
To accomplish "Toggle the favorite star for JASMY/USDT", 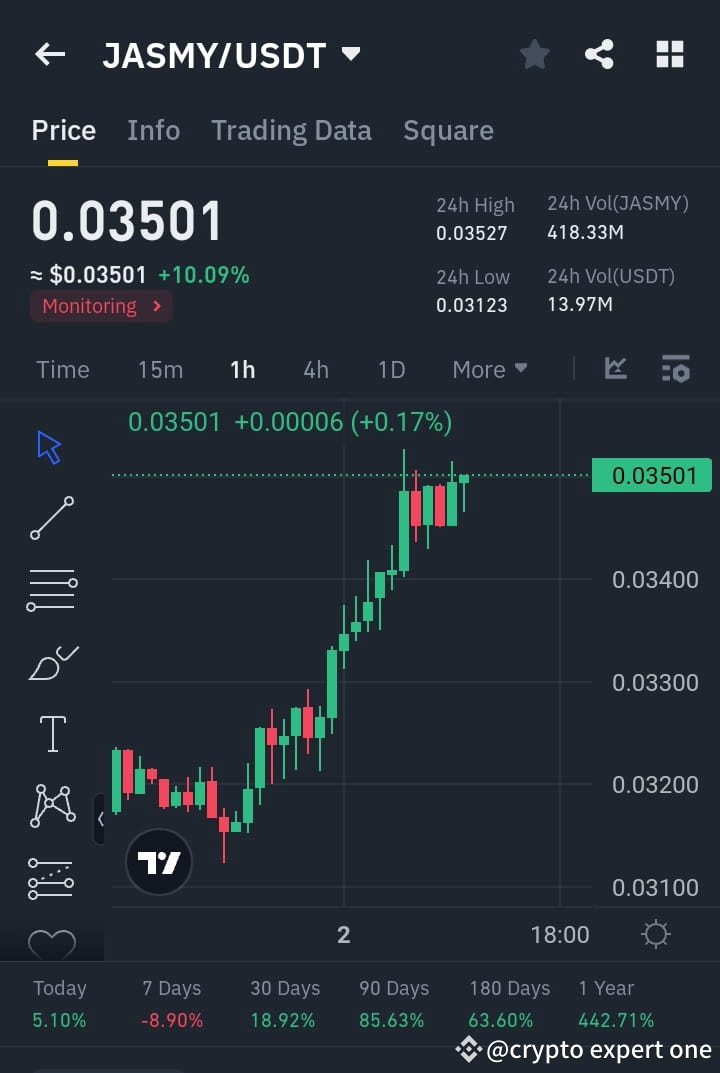I will point(534,55).
